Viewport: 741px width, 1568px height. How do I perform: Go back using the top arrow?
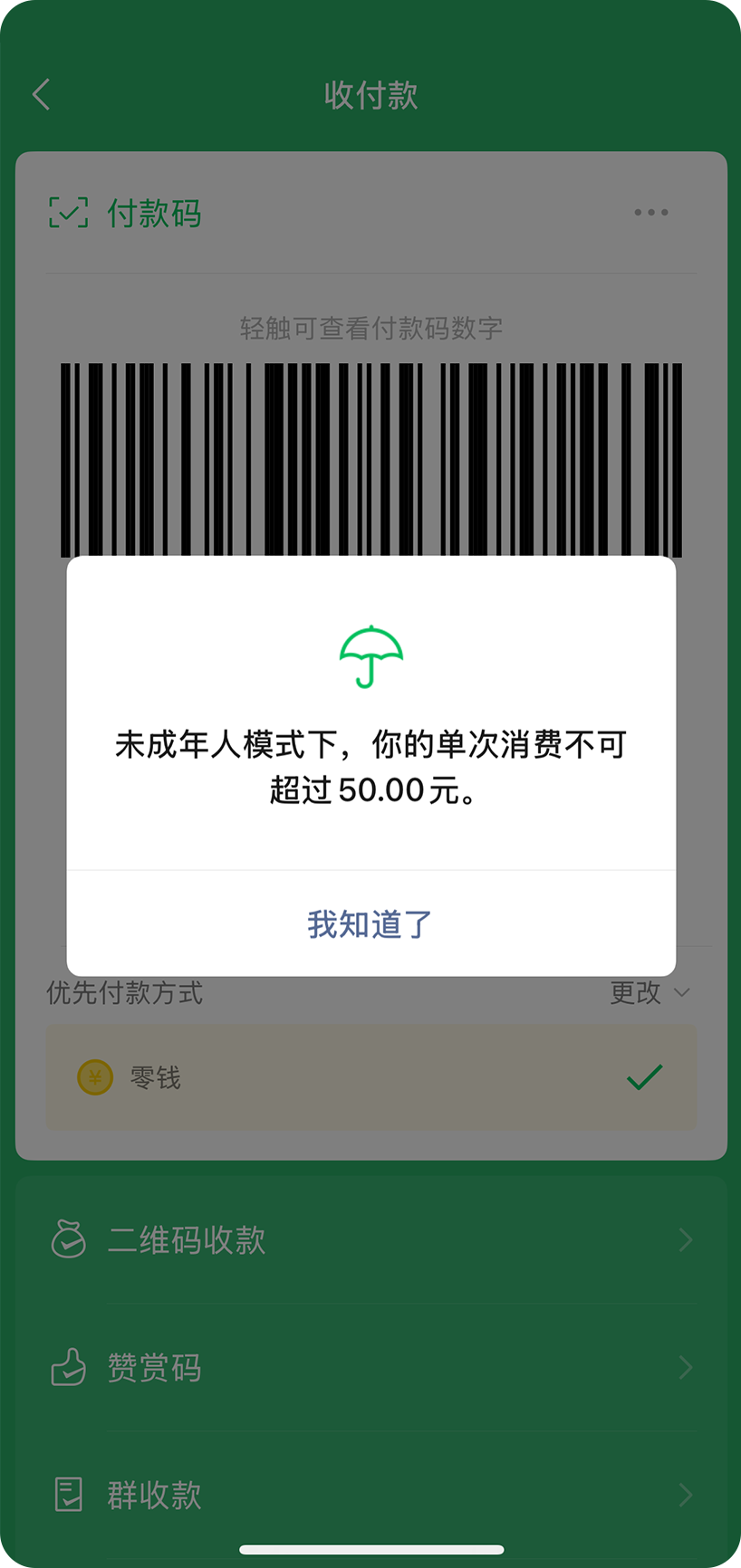coord(42,94)
